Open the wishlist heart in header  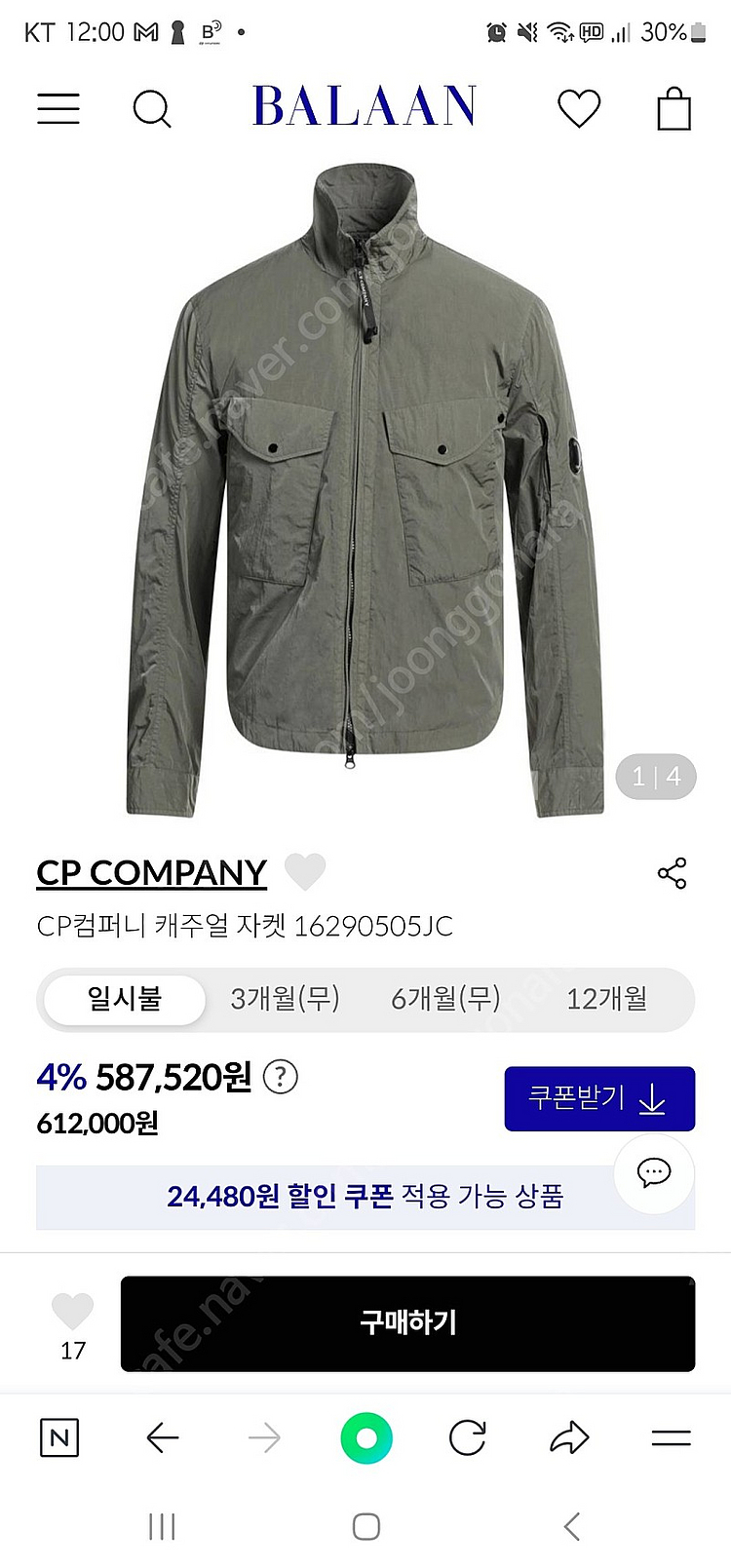(x=578, y=108)
